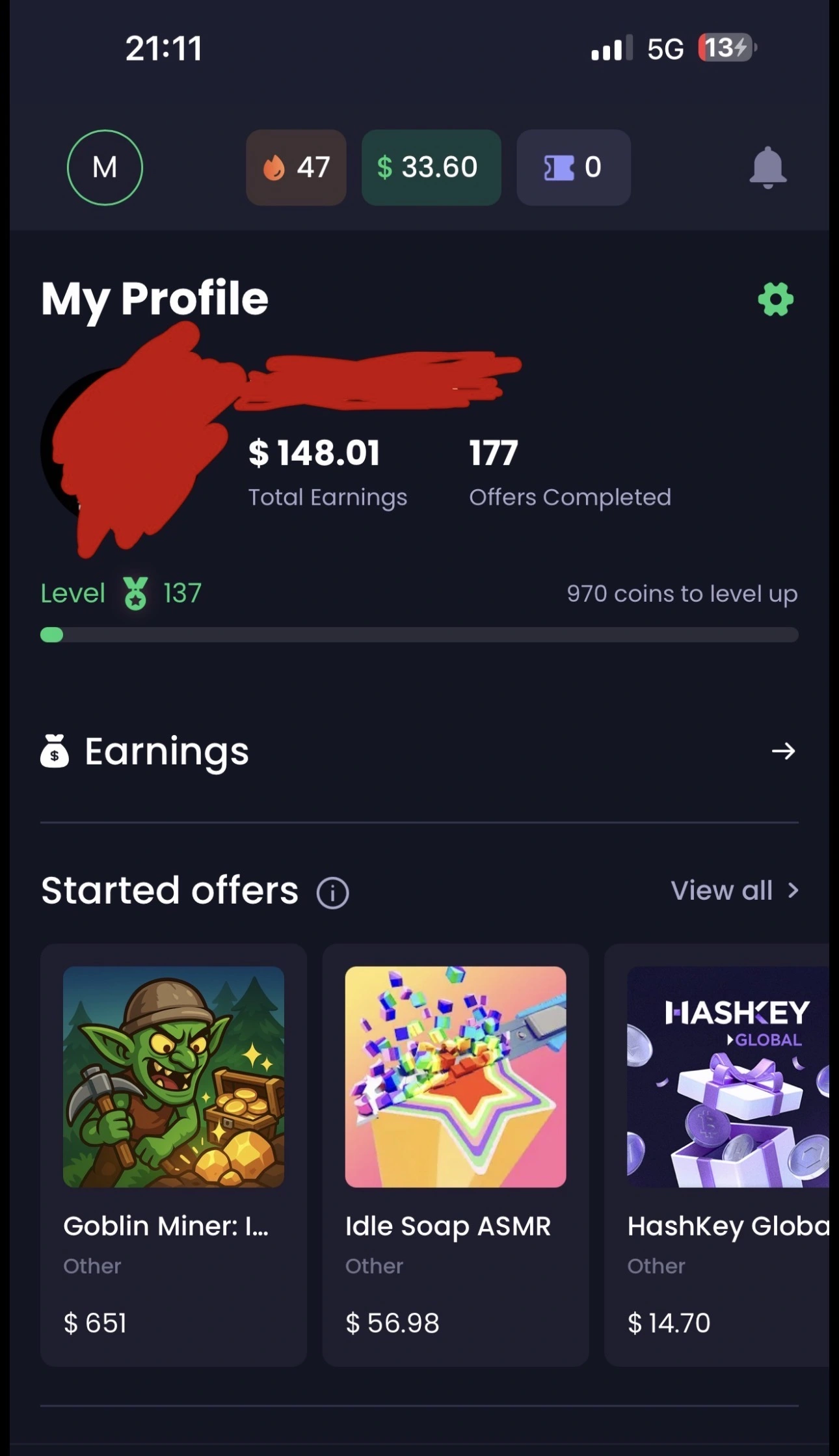Open the $33.60 balance chip
839x1456 pixels.
431,168
